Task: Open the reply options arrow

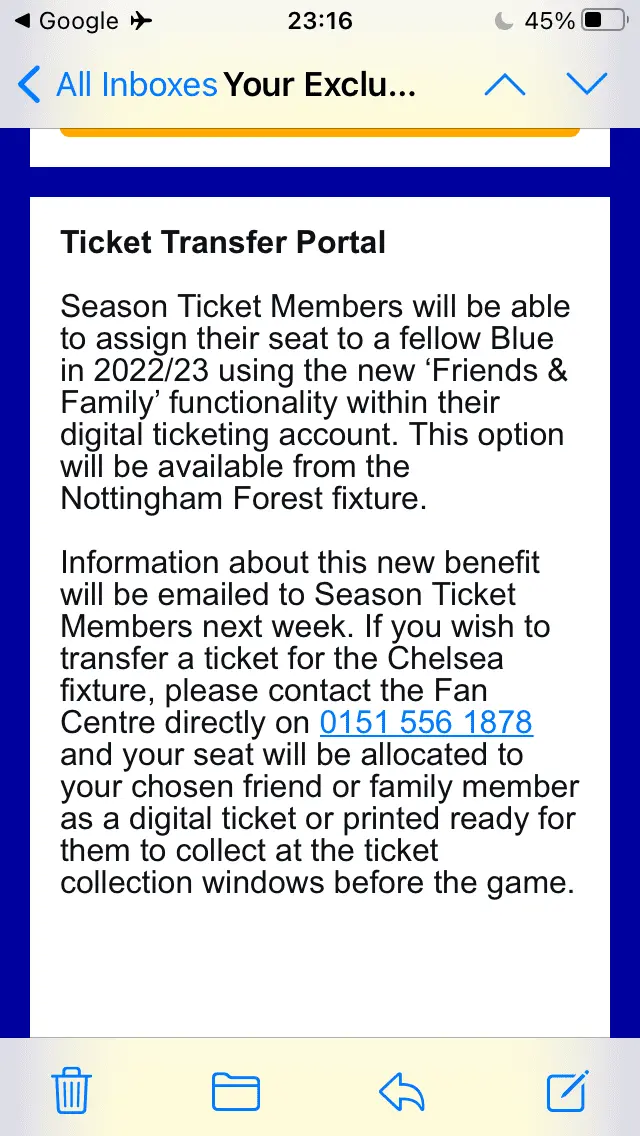Action: click(x=403, y=1090)
